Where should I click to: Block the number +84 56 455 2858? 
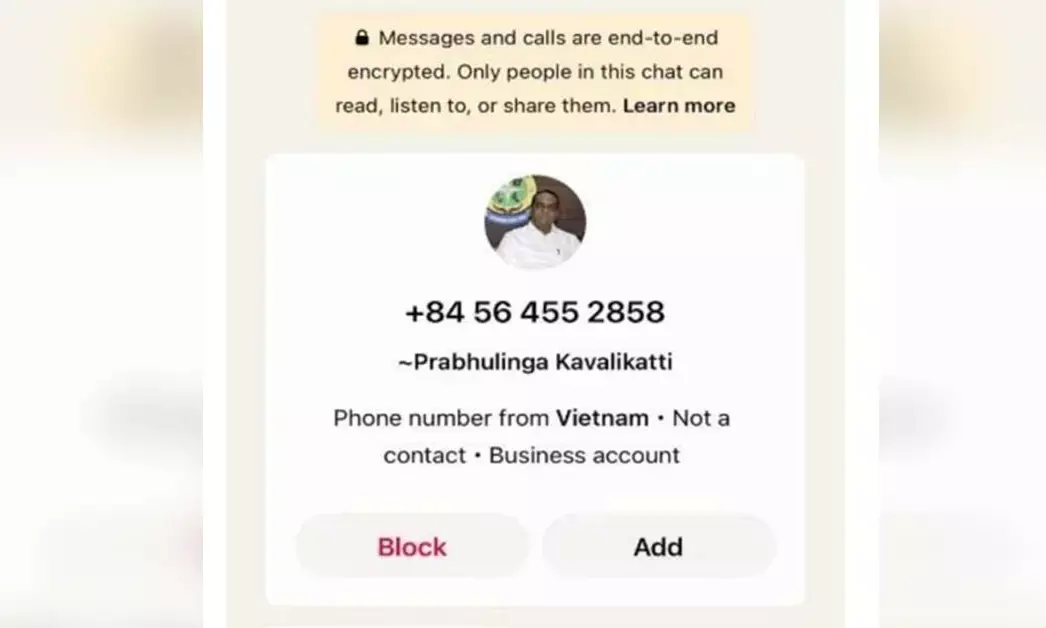pyautogui.click(x=412, y=547)
